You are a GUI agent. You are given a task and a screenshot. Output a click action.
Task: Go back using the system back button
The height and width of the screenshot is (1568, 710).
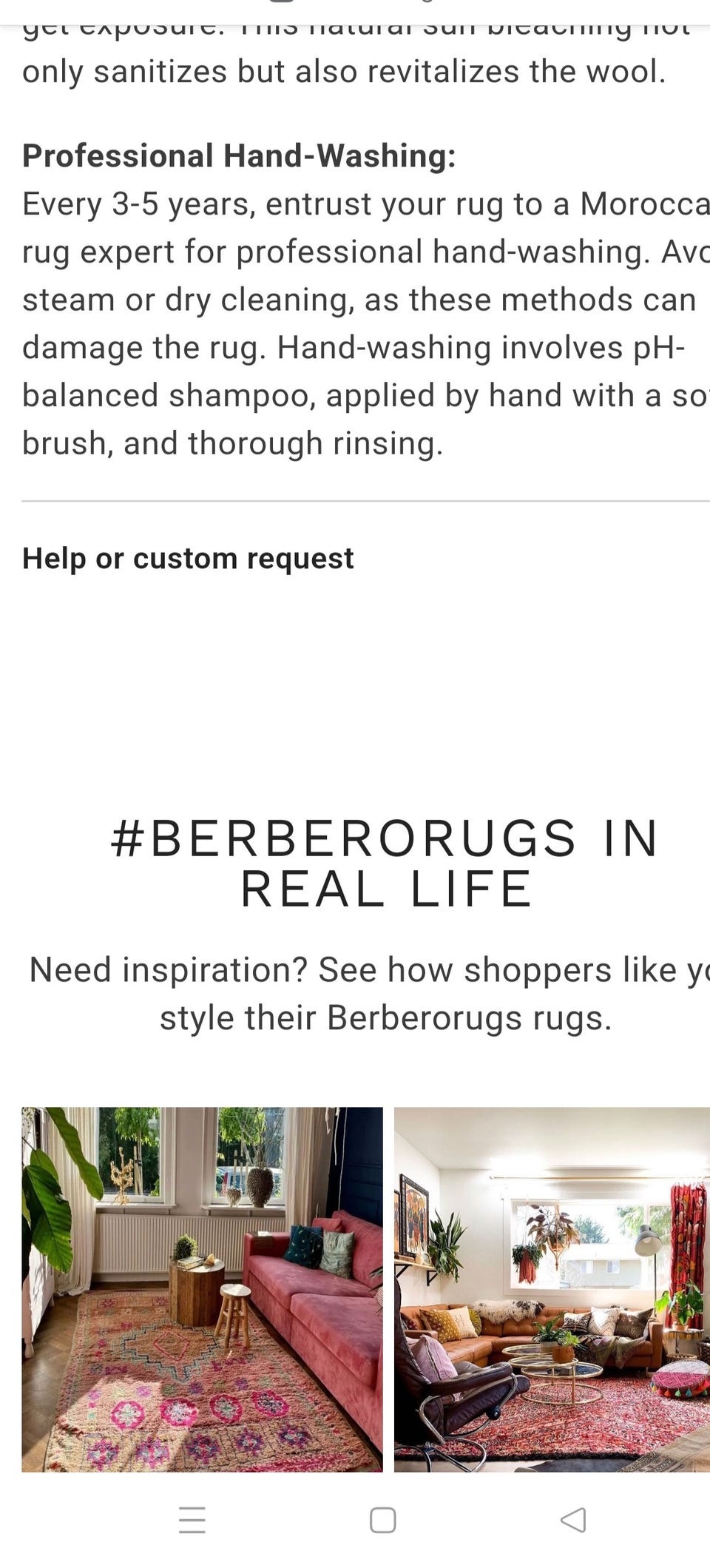click(573, 1520)
